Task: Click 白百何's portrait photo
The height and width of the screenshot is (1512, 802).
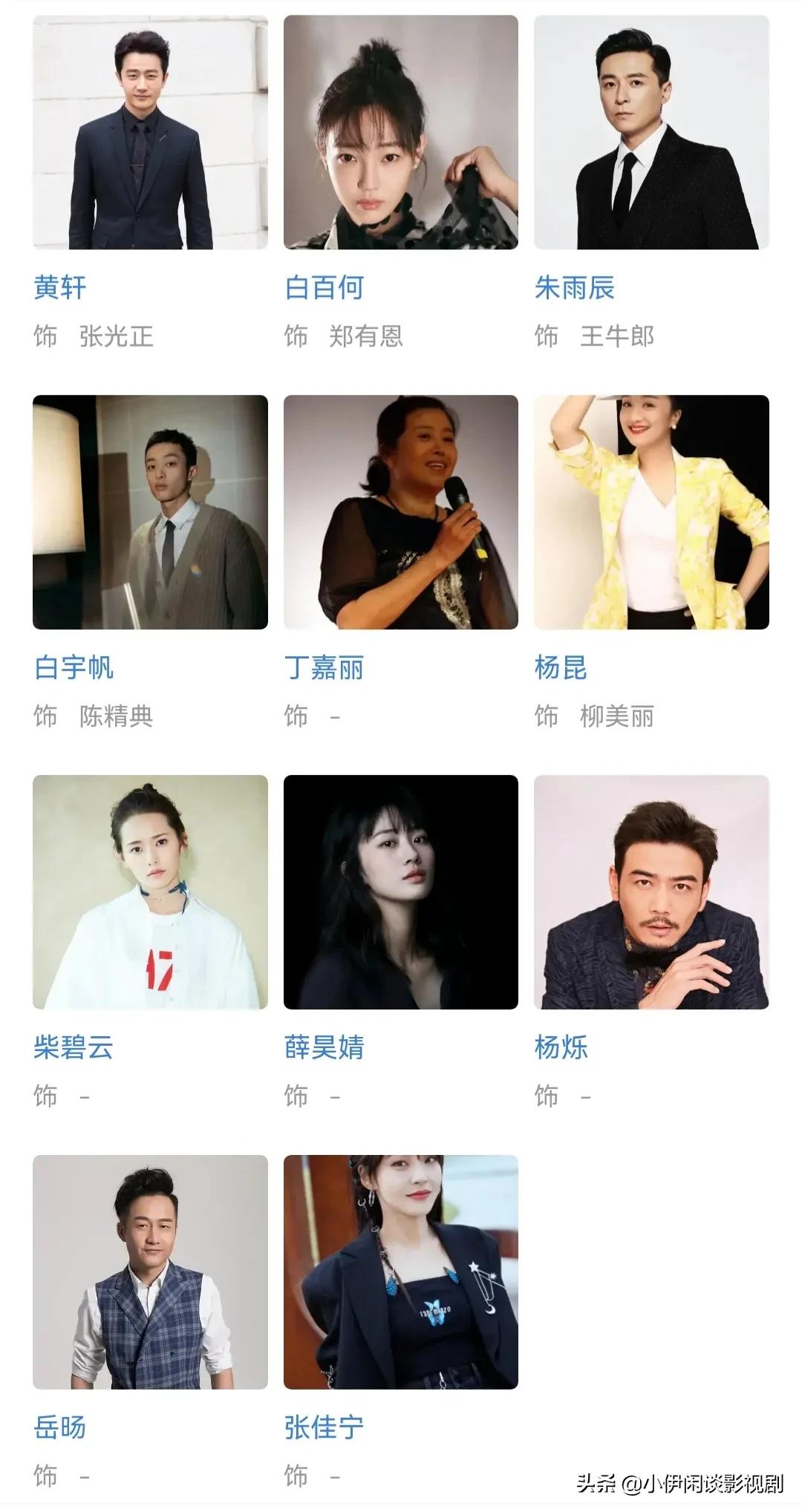Action: pos(401,134)
